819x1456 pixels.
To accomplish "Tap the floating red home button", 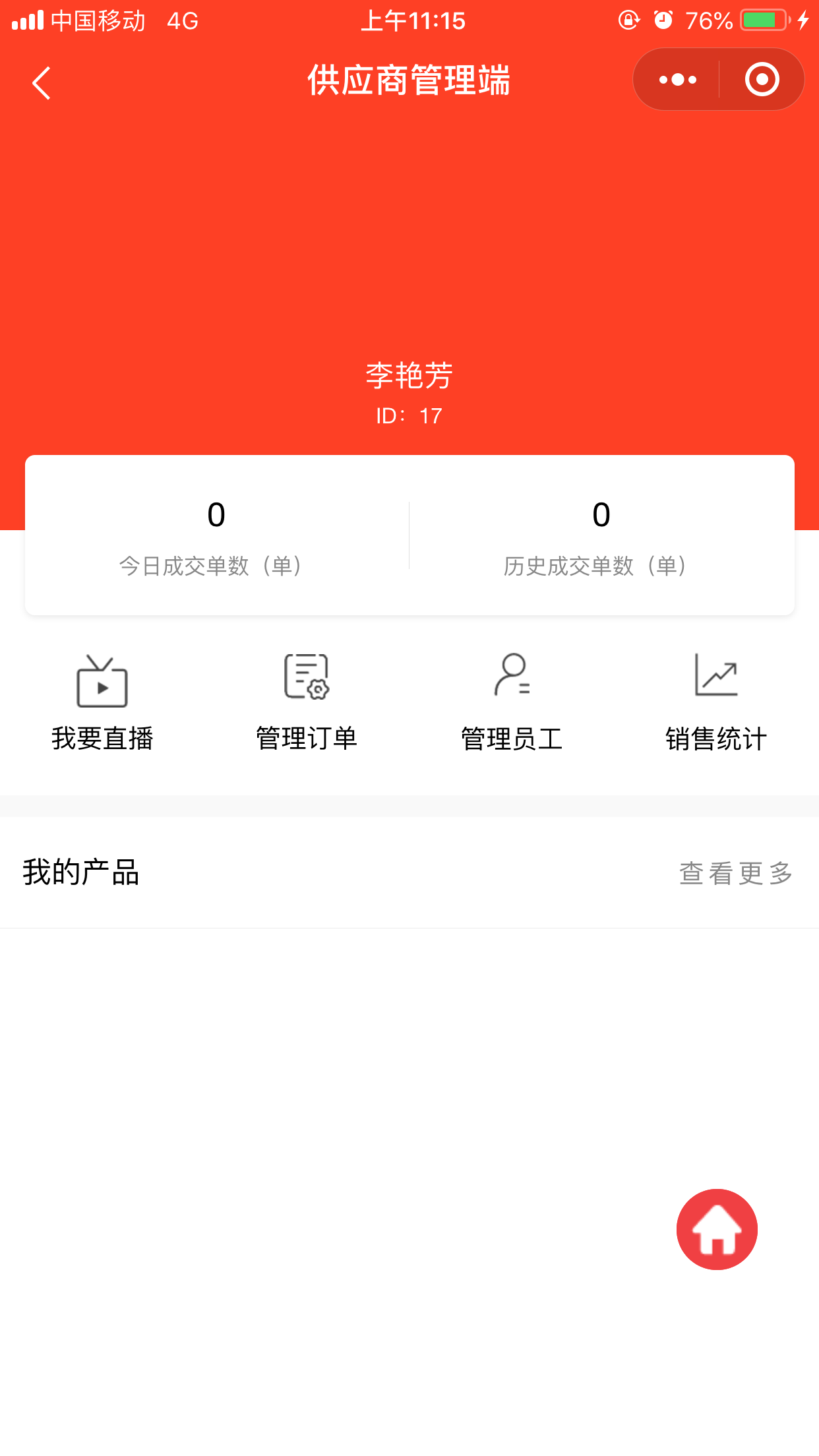I will [x=717, y=1229].
